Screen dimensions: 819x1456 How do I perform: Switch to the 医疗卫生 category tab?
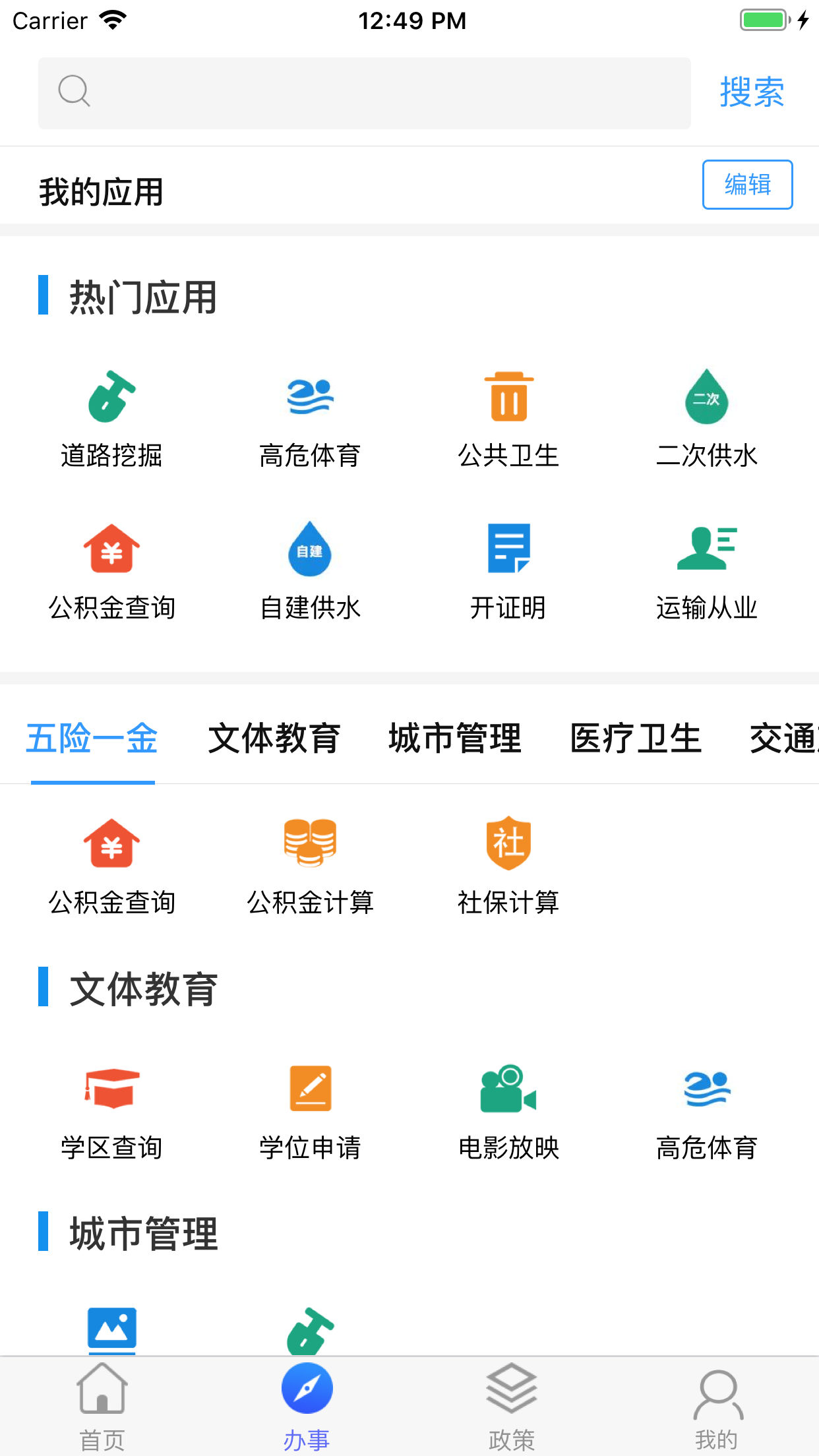[x=635, y=739]
